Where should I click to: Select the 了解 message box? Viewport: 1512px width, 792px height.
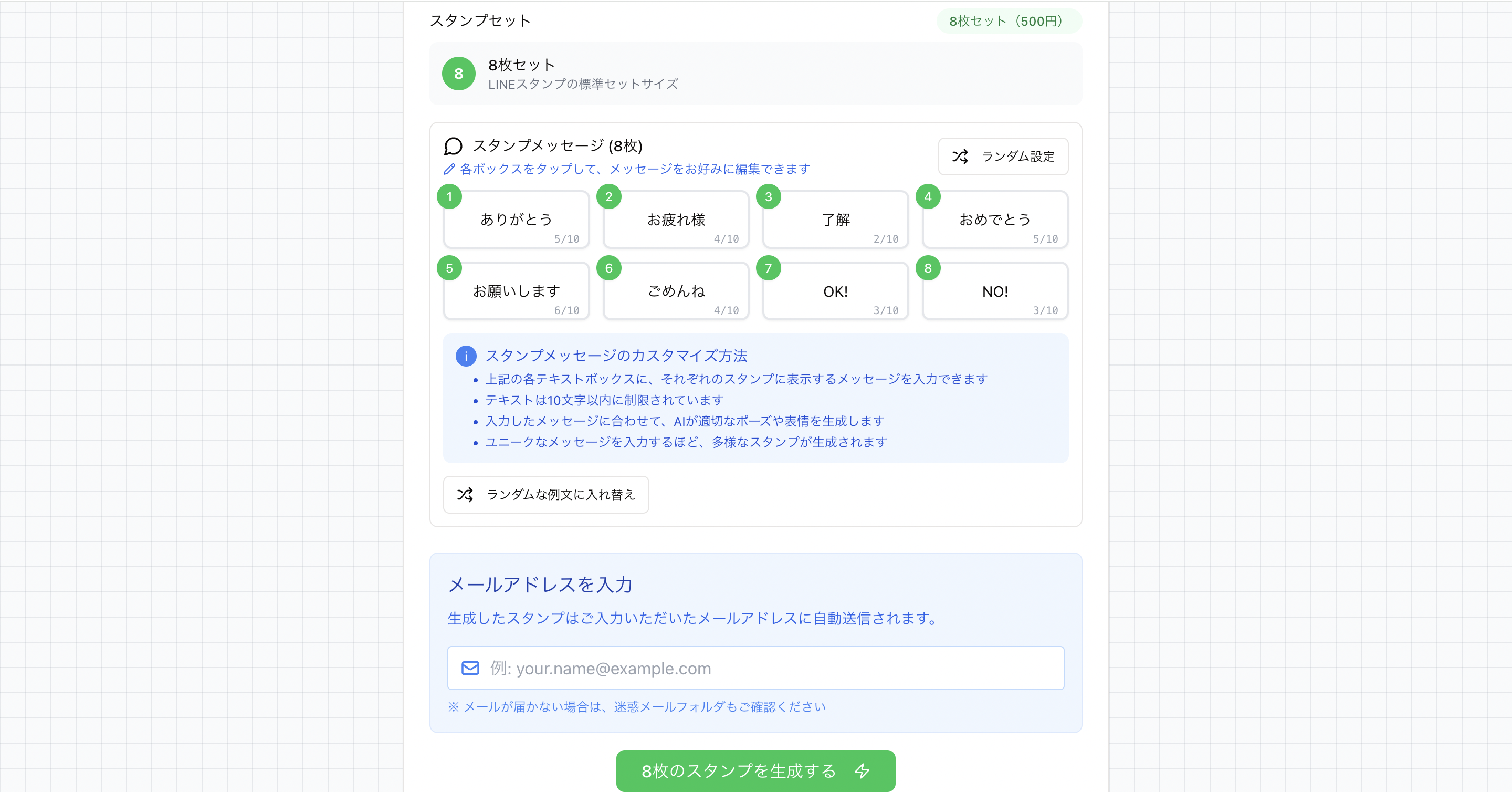[x=835, y=220]
